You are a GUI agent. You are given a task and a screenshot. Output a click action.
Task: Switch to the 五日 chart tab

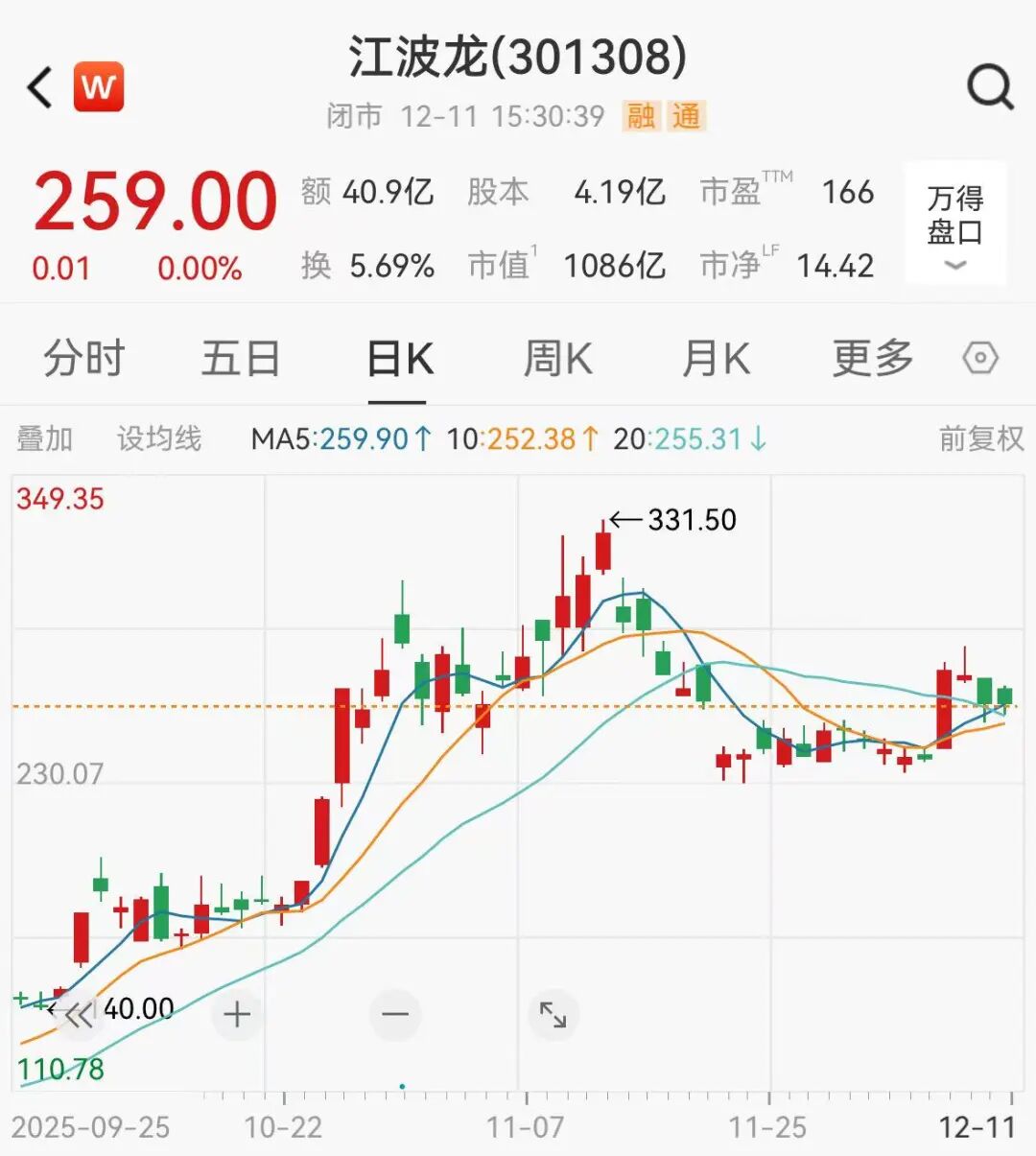click(241, 359)
